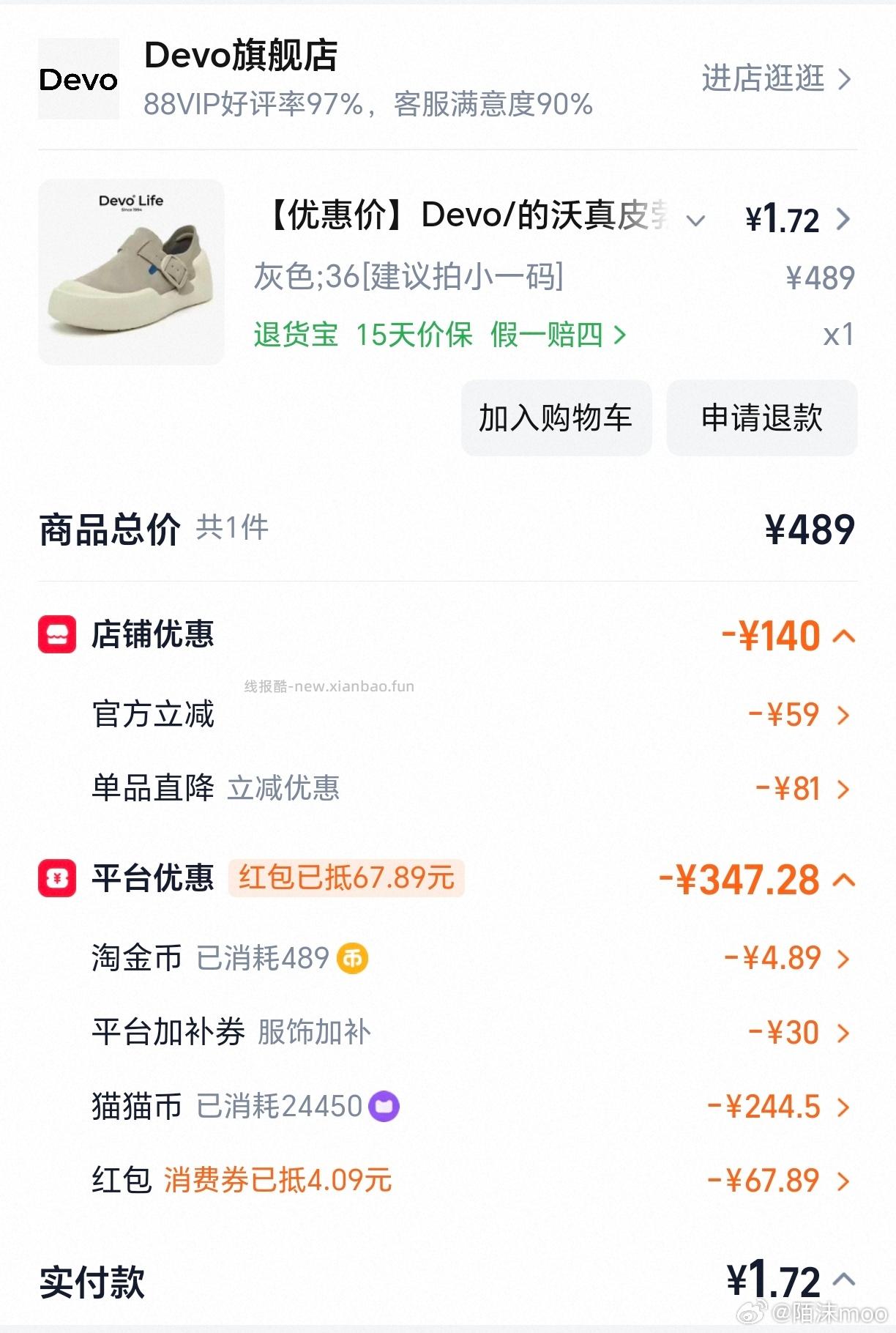Click the Devo store logo

[77, 81]
